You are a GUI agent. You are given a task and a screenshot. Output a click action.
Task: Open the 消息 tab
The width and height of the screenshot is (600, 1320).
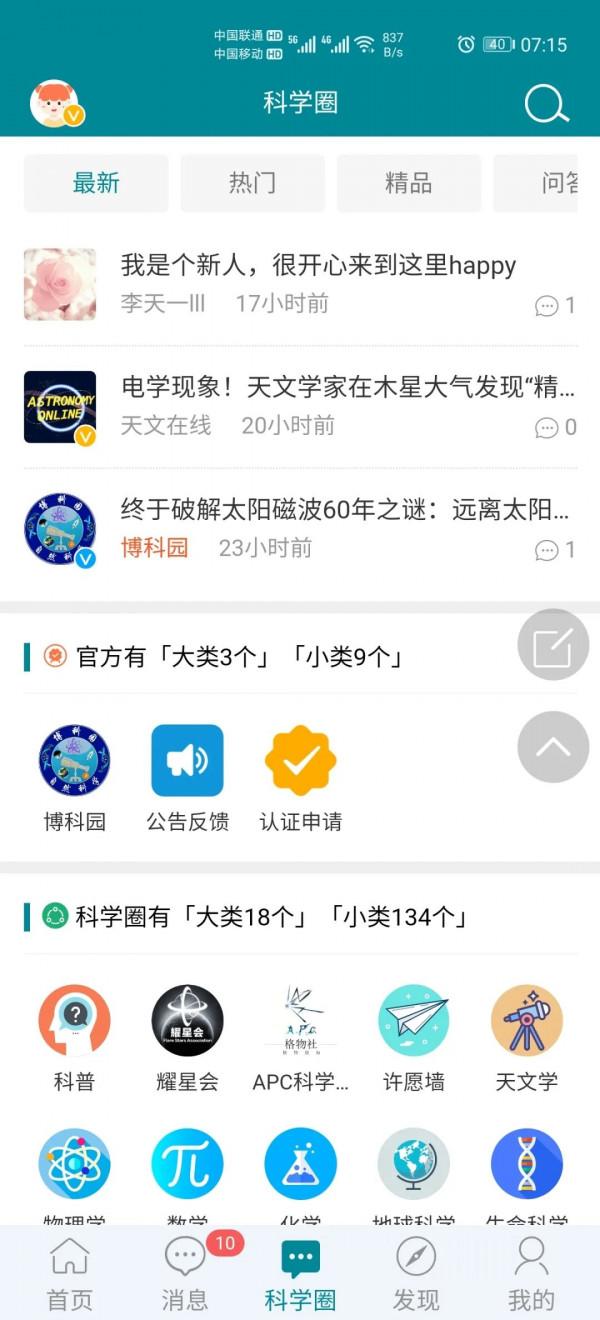coord(185,1274)
